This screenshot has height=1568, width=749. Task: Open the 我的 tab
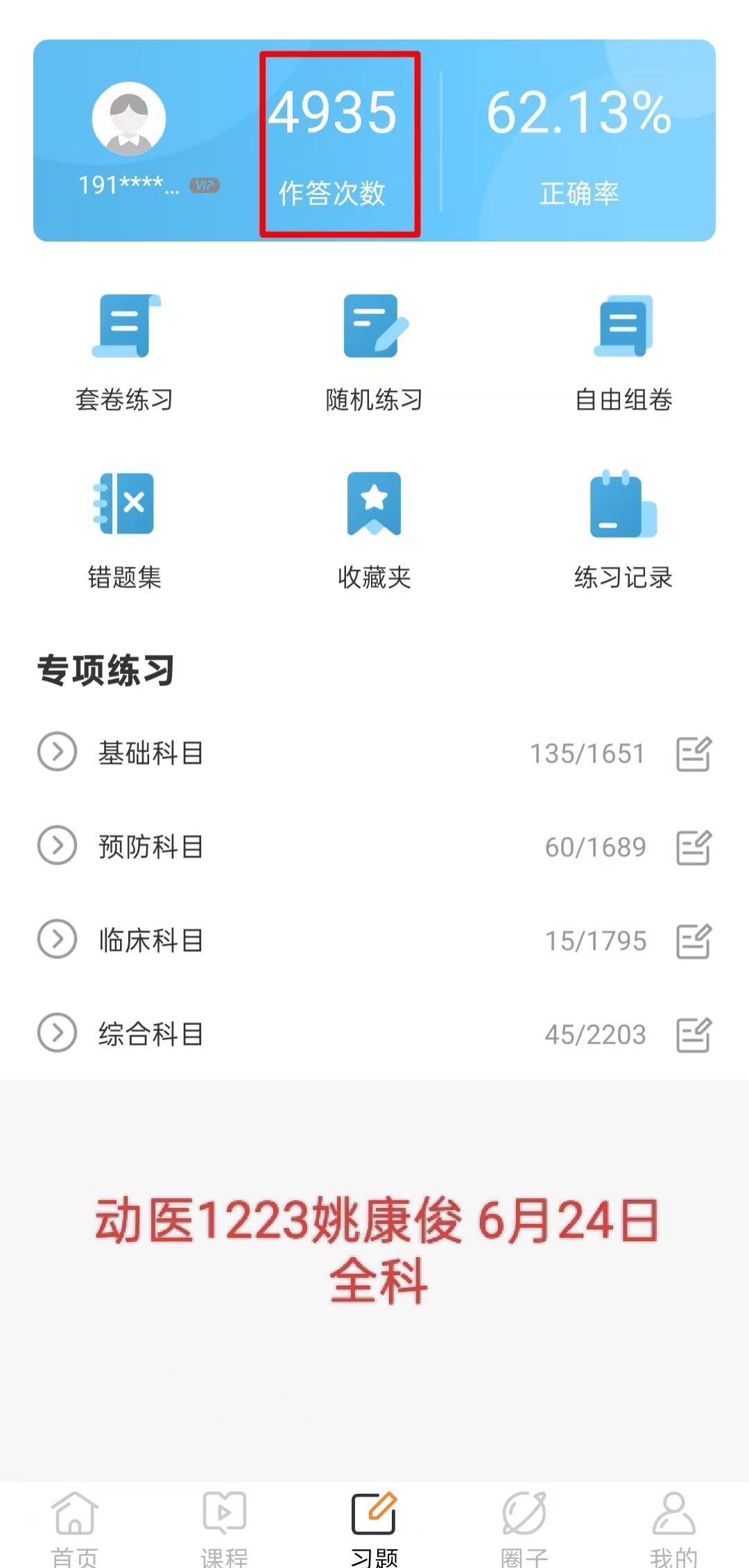(673, 1526)
